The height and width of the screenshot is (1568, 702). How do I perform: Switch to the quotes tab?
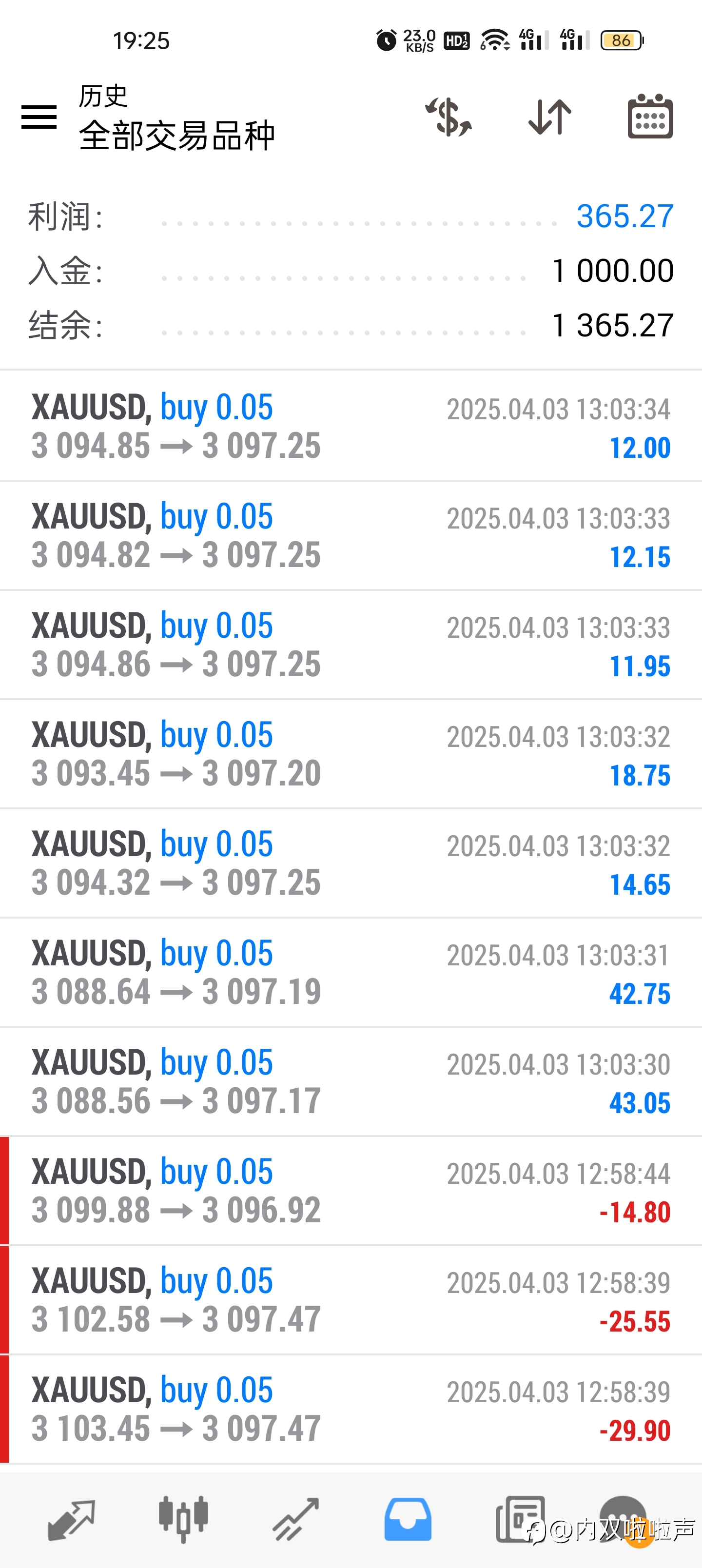(71, 1519)
